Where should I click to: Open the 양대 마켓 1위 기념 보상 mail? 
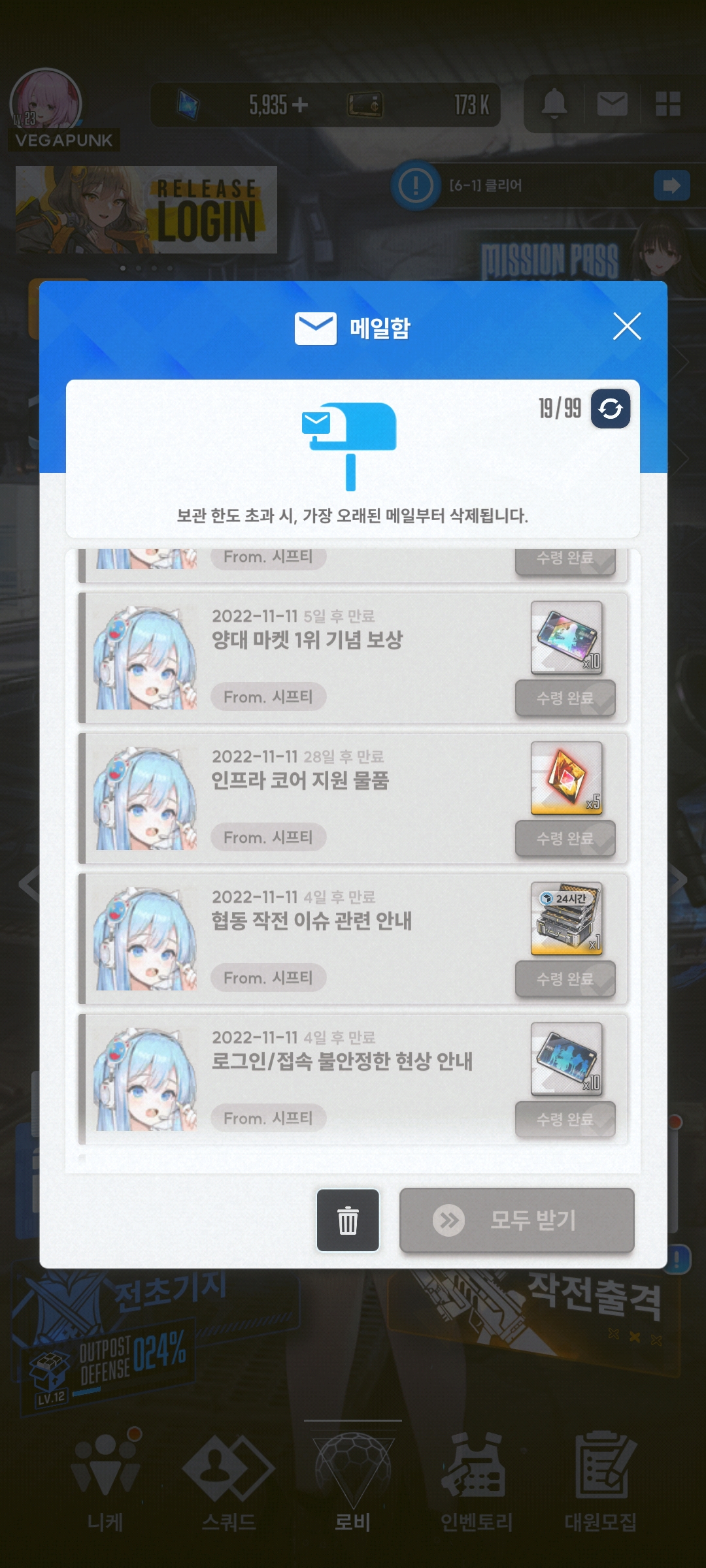click(353, 658)
